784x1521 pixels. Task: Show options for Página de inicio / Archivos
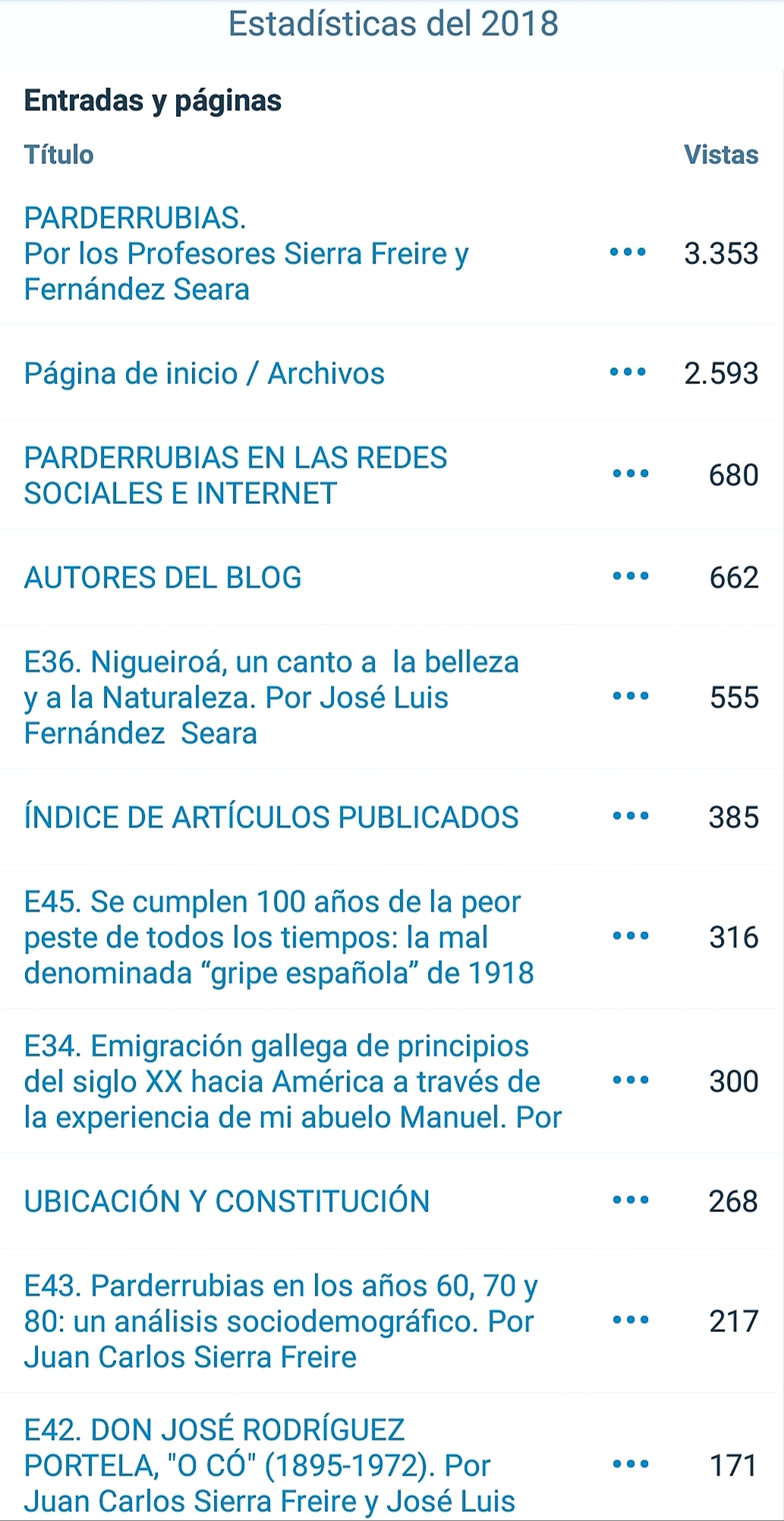[628, 373]
